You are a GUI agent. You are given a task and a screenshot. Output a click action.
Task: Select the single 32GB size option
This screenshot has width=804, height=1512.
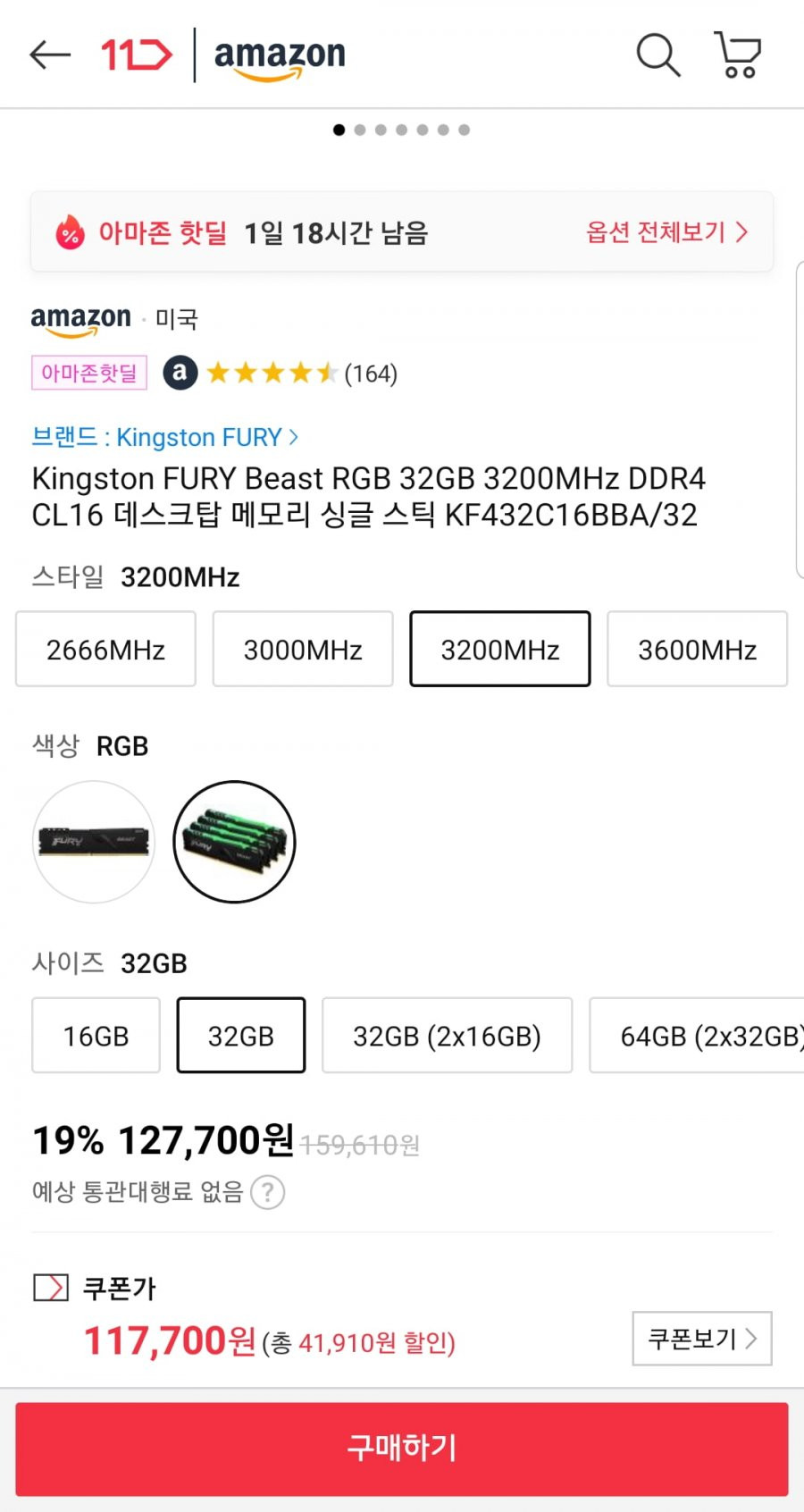(241, 1036)
